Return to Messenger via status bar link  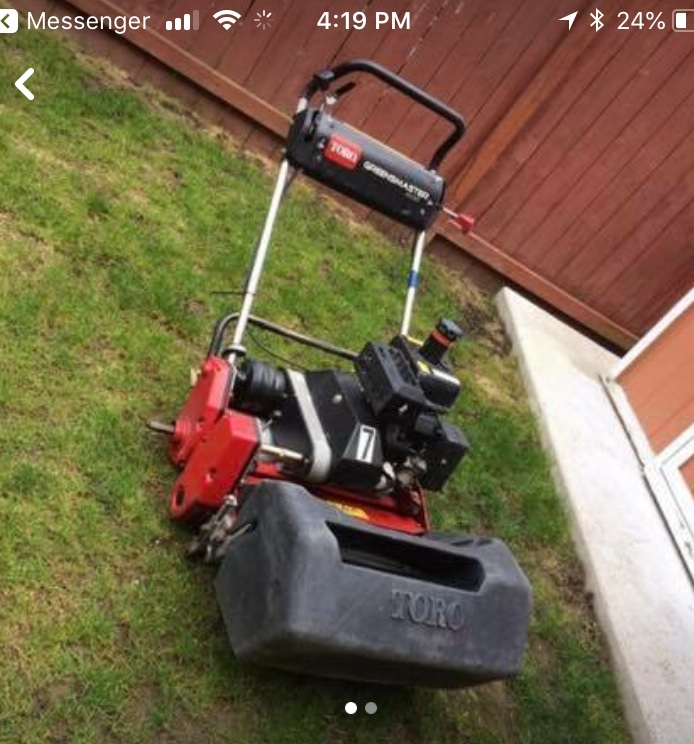75,20
